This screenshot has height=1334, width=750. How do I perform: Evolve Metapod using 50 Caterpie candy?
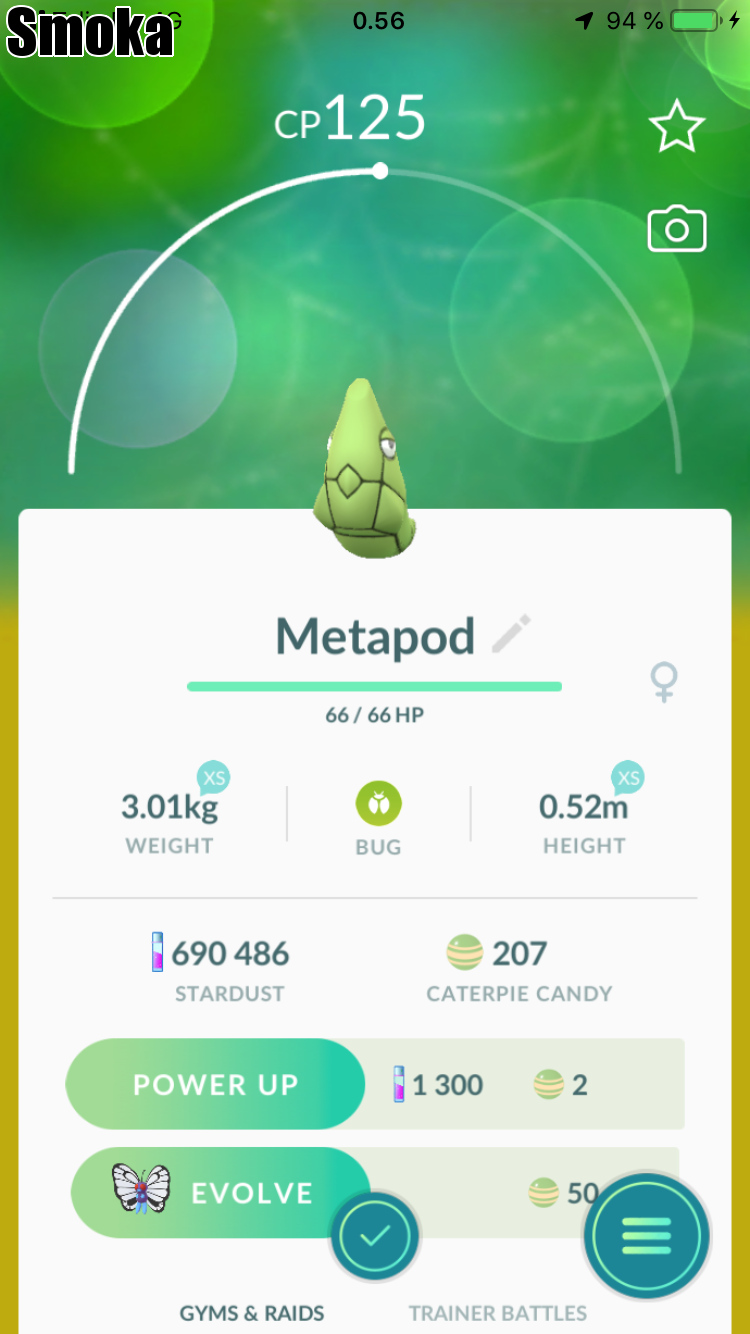point(220,1192)
